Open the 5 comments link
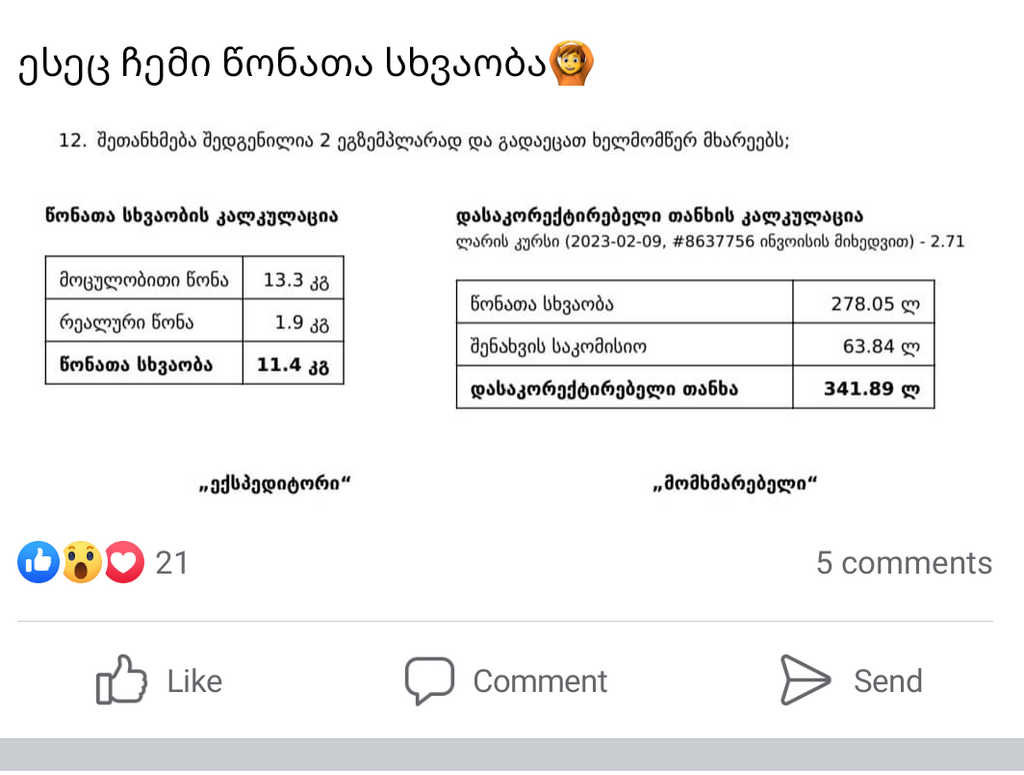The image size is (1024, 775). 903,563
